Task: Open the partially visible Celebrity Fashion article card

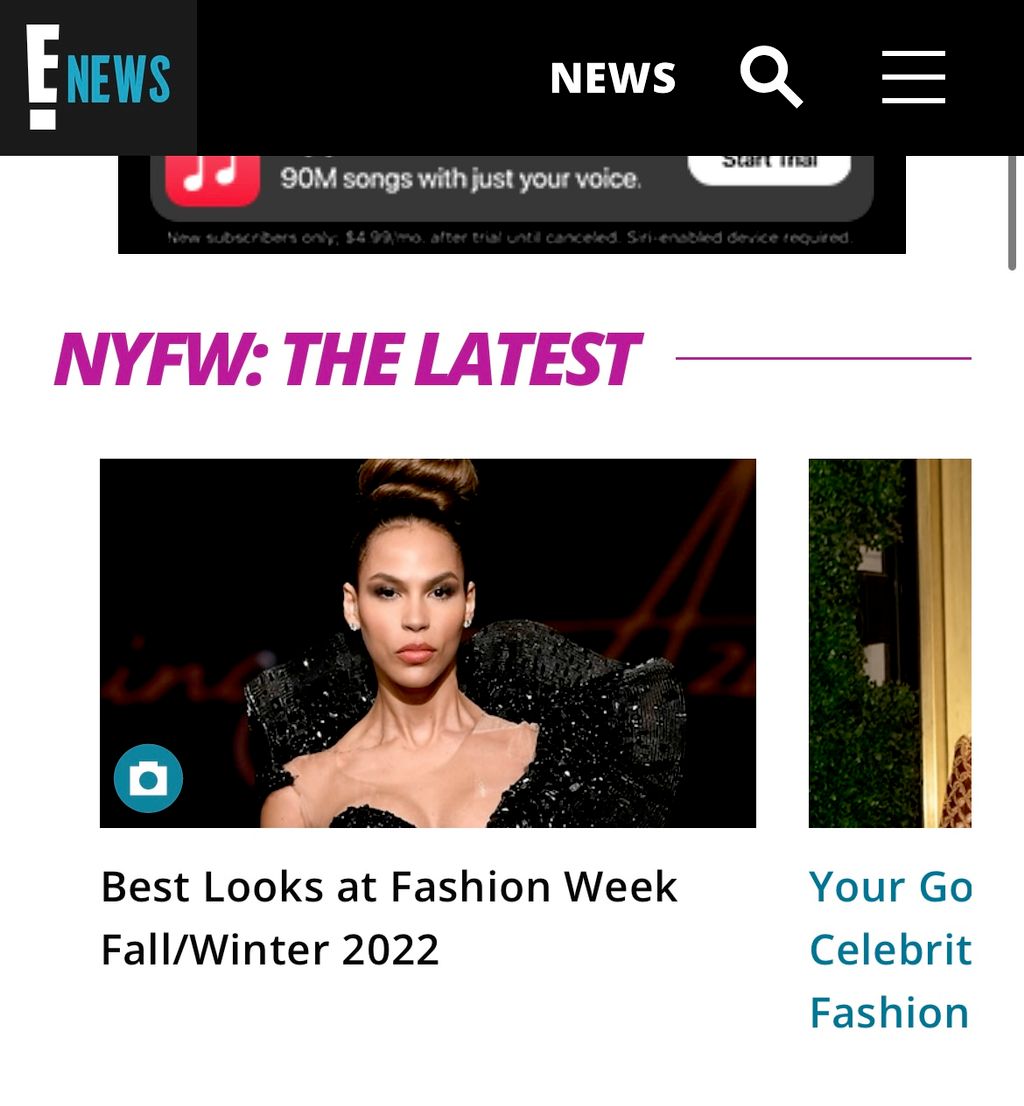Action: [889, 643]
